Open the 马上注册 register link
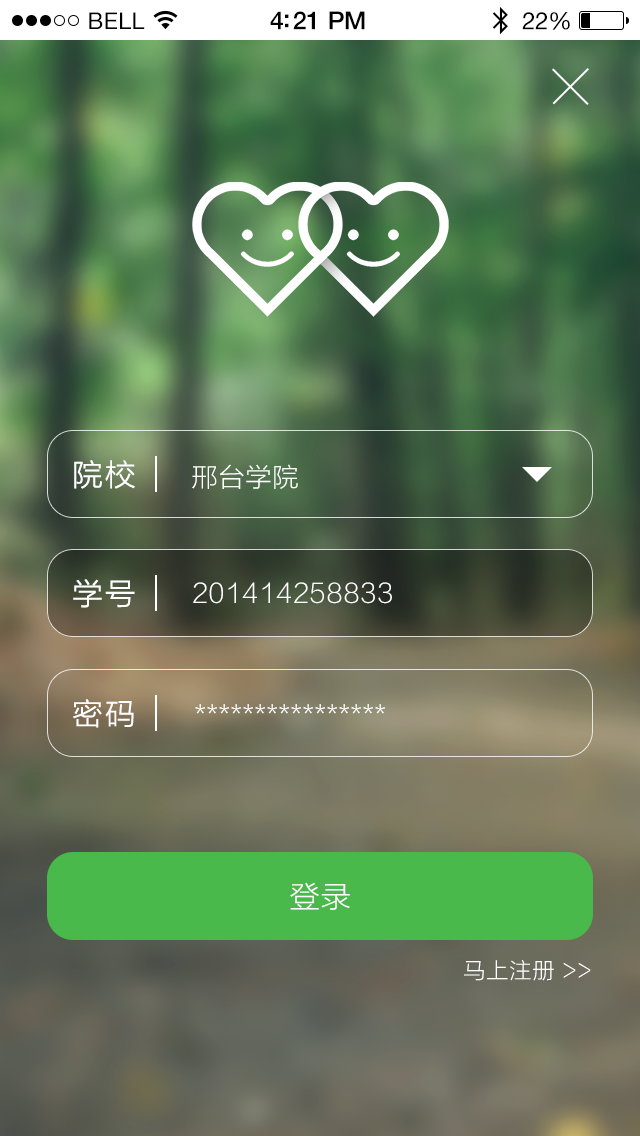640x1136 pixels. coord(526,970)
